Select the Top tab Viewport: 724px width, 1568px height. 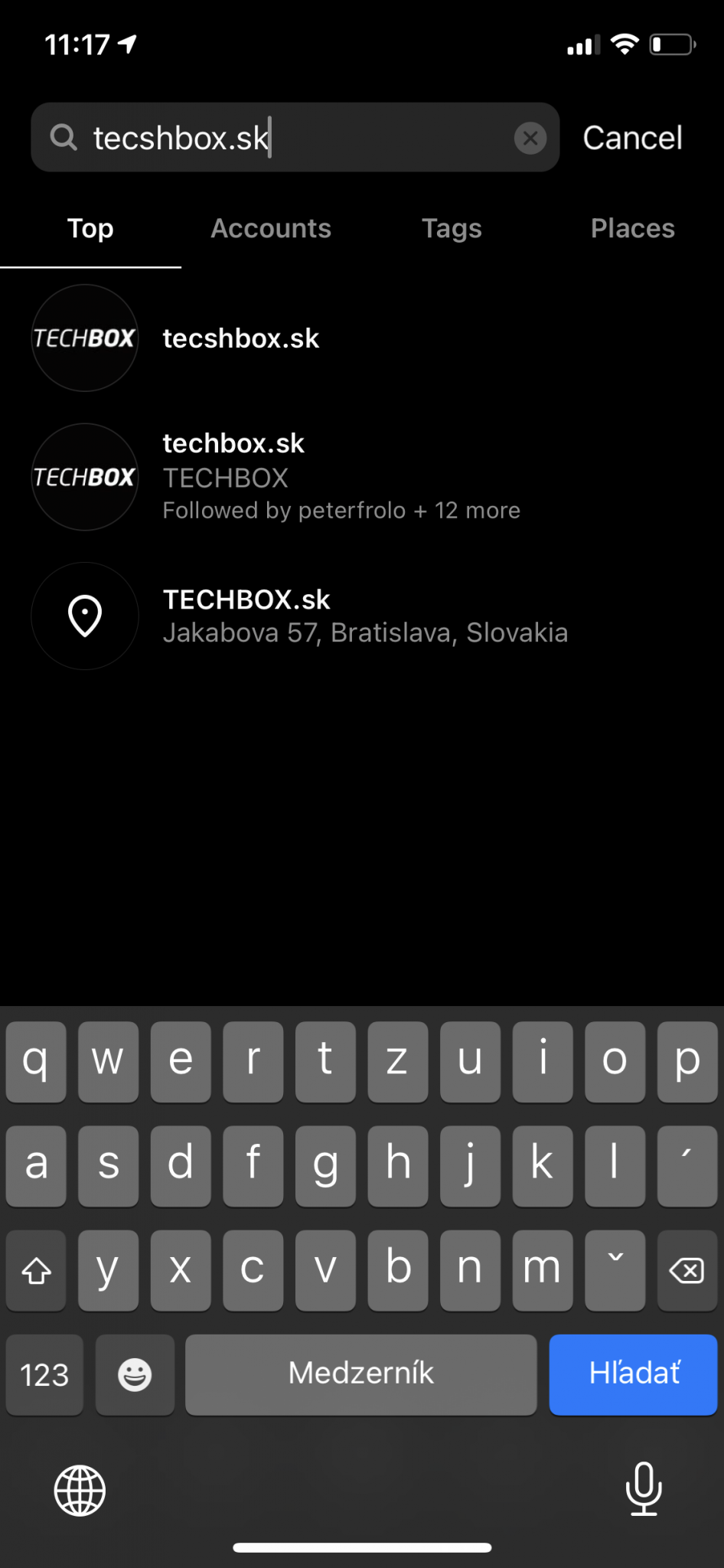pos(90,228)
